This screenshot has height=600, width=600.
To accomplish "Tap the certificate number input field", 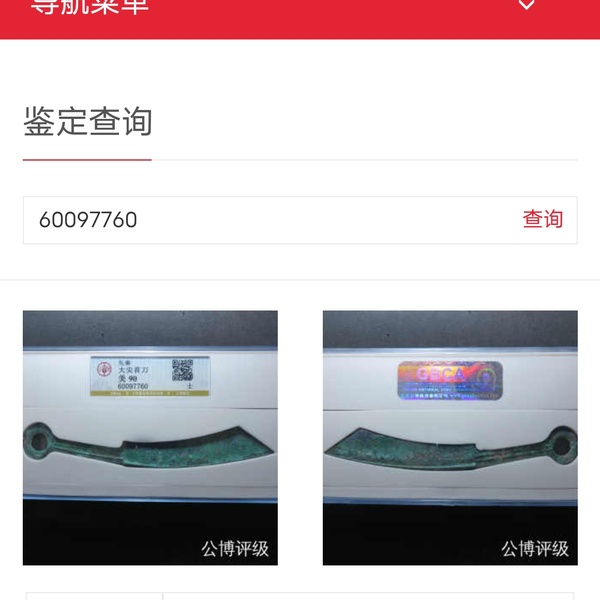I will coord(260,220).
